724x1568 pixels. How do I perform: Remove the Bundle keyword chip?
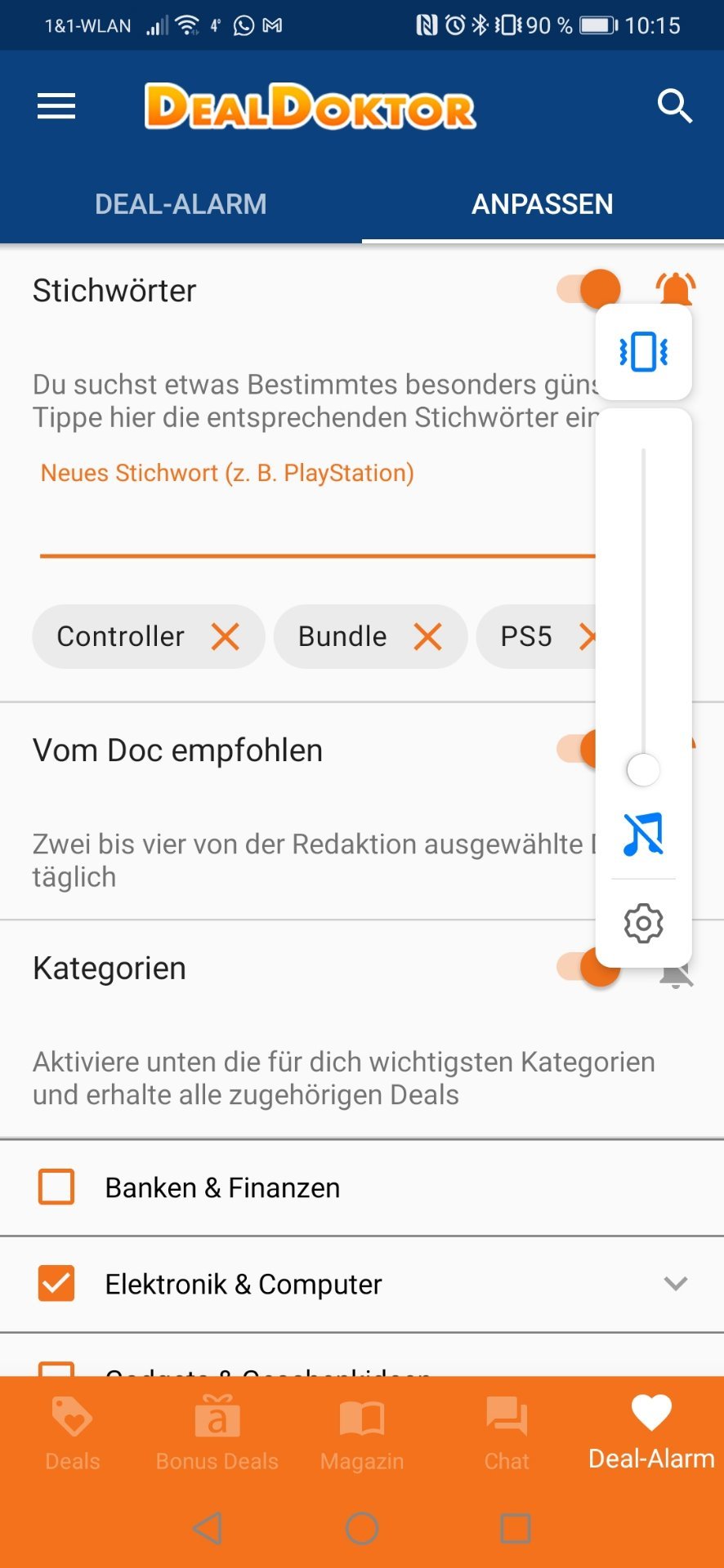pos(427,636)
